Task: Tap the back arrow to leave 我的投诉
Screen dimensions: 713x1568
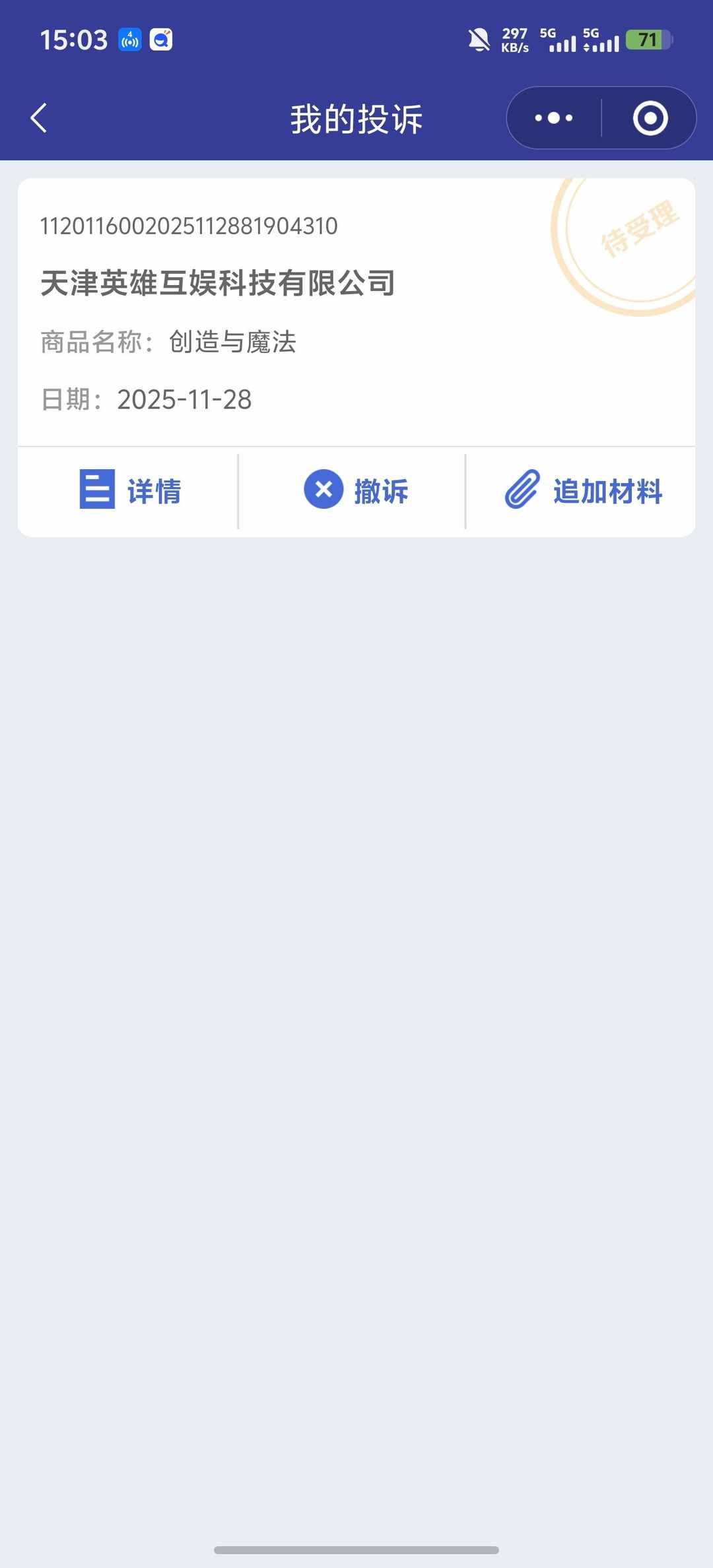Action: (x=38, y=117)
